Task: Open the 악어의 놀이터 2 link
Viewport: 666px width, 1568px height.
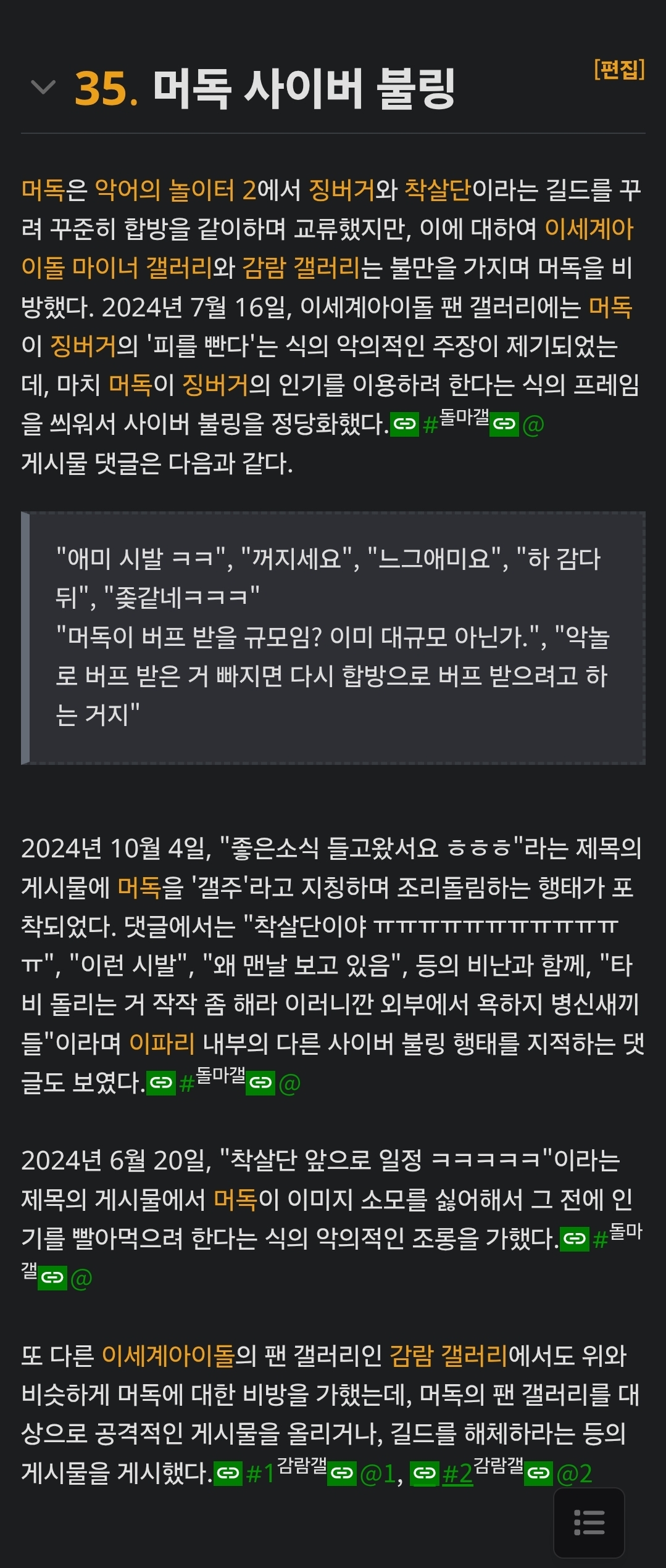Action: [175, 190]
